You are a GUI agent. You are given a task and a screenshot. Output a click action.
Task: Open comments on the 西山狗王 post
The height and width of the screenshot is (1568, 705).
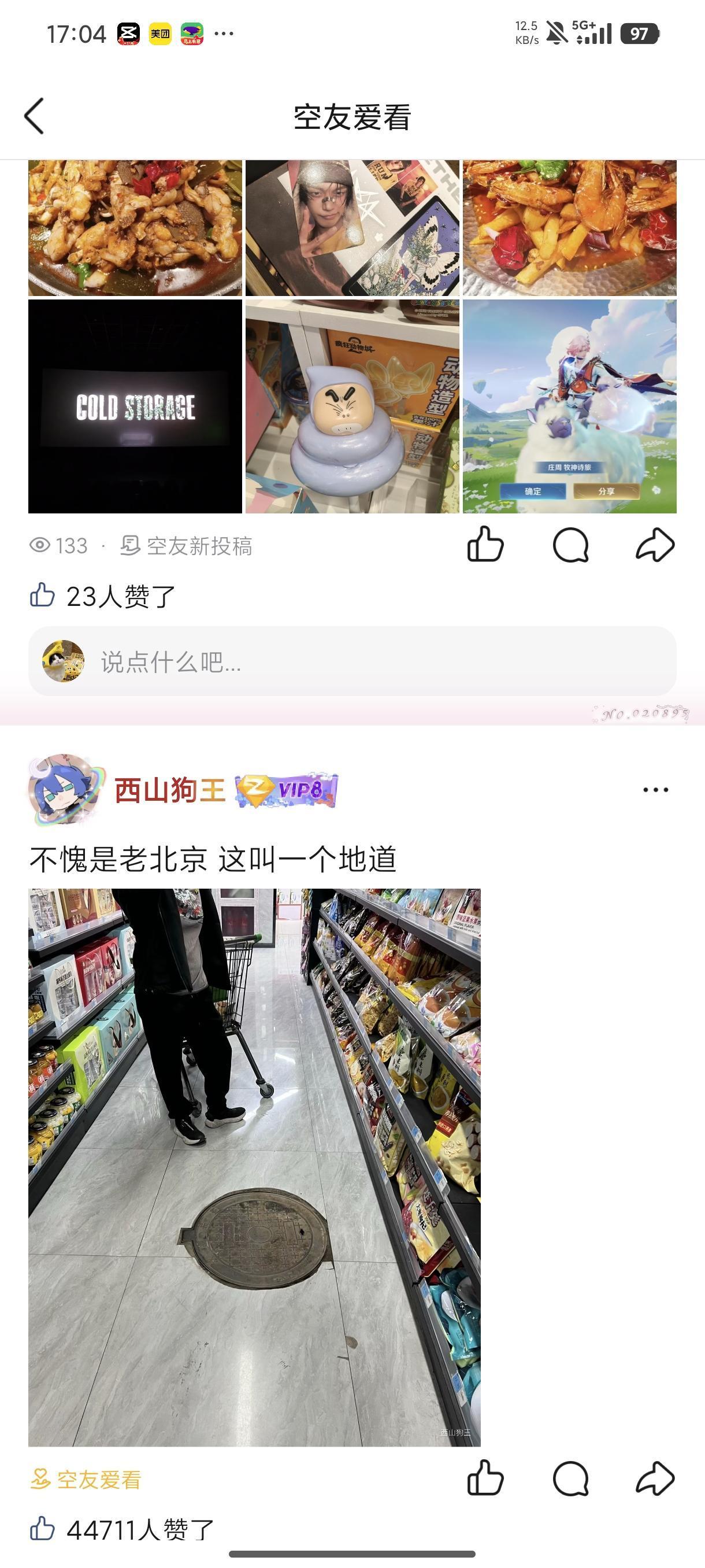570,1482
